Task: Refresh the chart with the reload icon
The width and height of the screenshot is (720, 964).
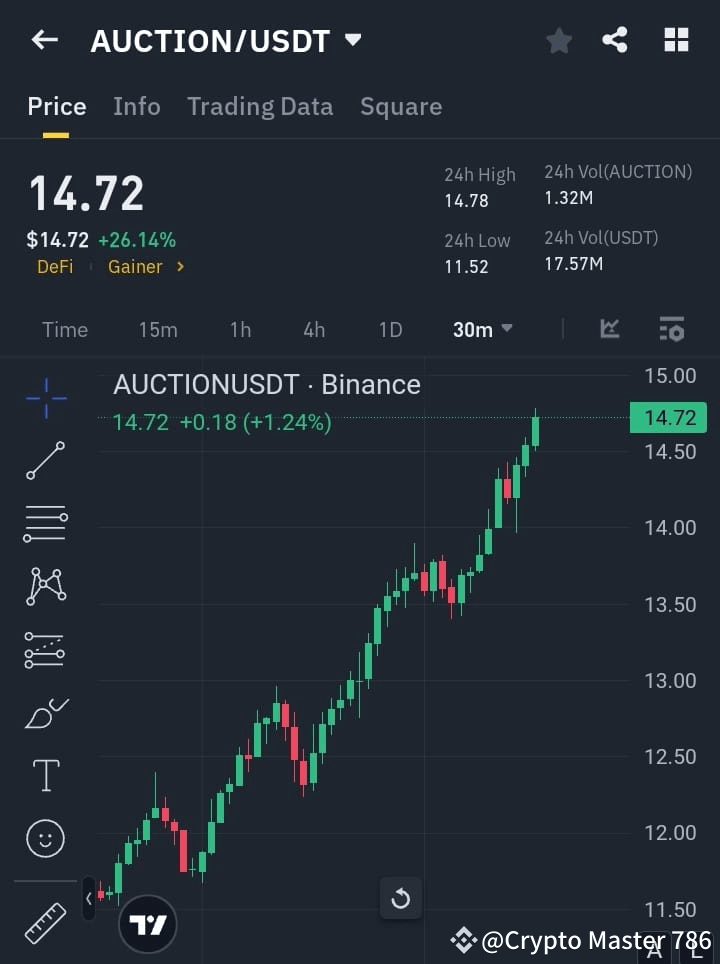Action: pyautogui.click(x=400, y=898)
